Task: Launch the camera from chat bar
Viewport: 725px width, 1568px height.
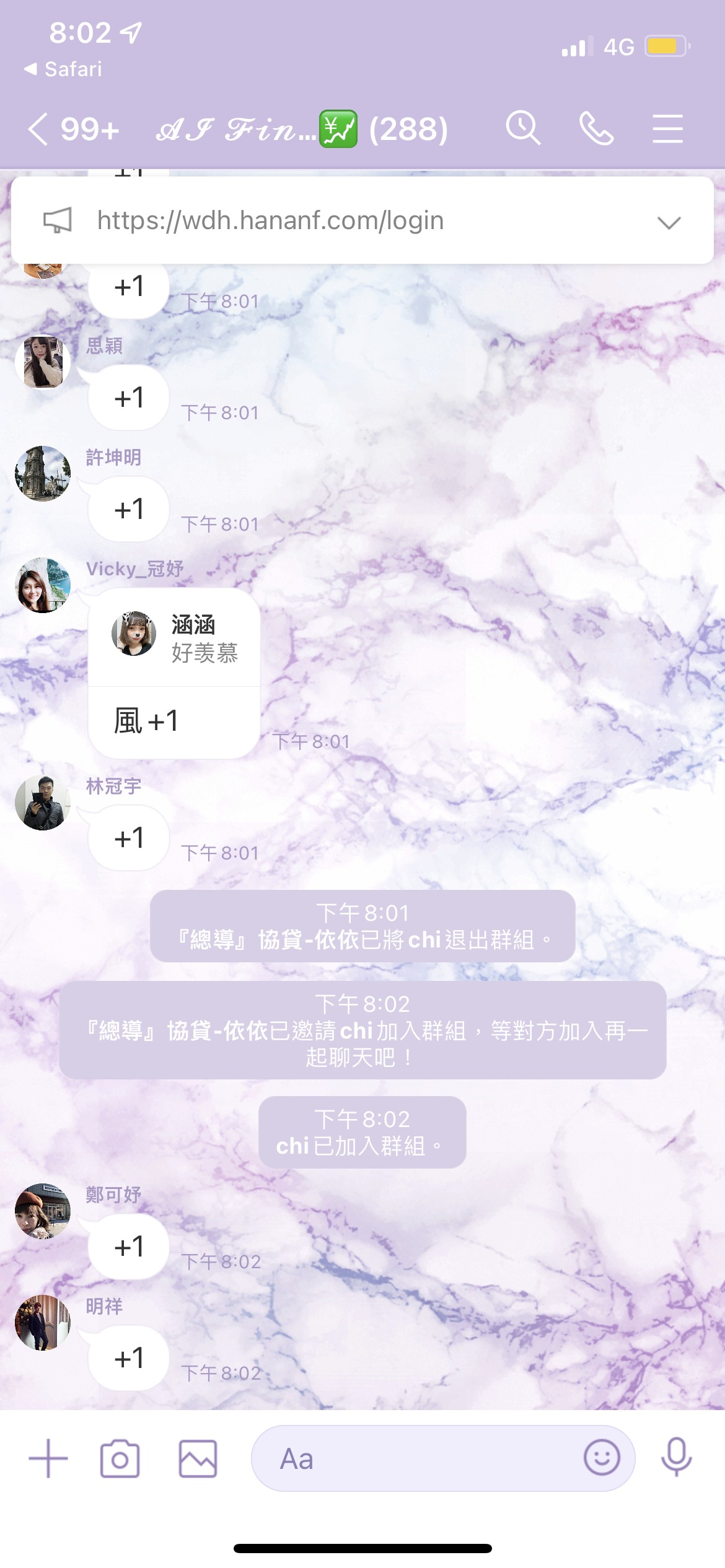Action: coord(120,1458)
